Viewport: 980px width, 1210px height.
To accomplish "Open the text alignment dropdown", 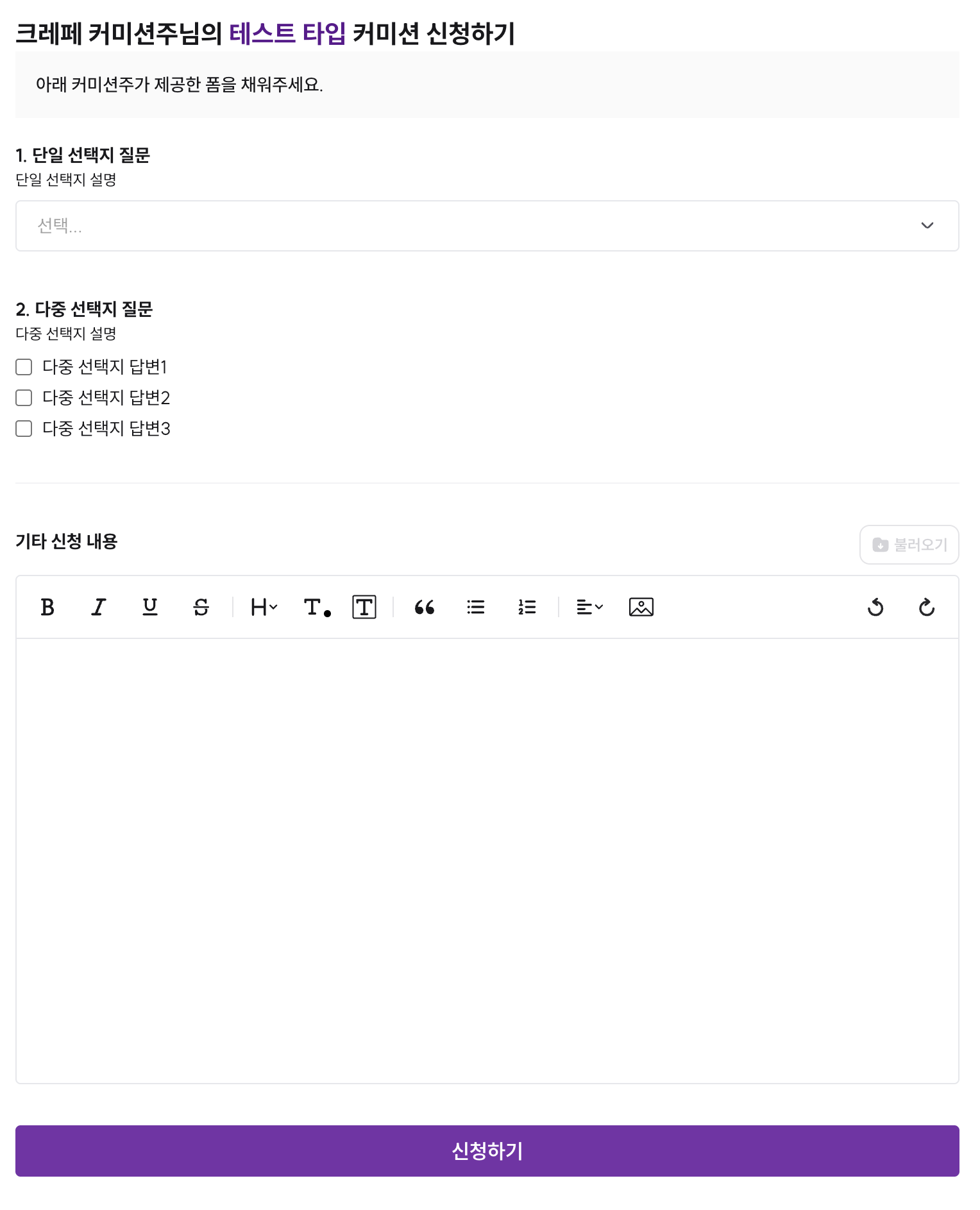I will [x=589, y=607].
